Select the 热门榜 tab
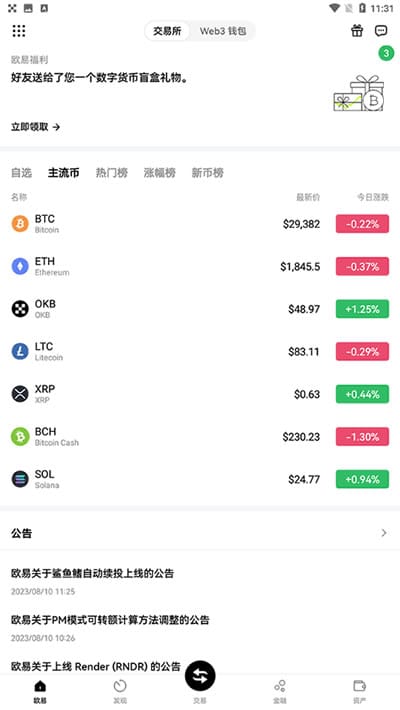 click(x=111, y=173)
